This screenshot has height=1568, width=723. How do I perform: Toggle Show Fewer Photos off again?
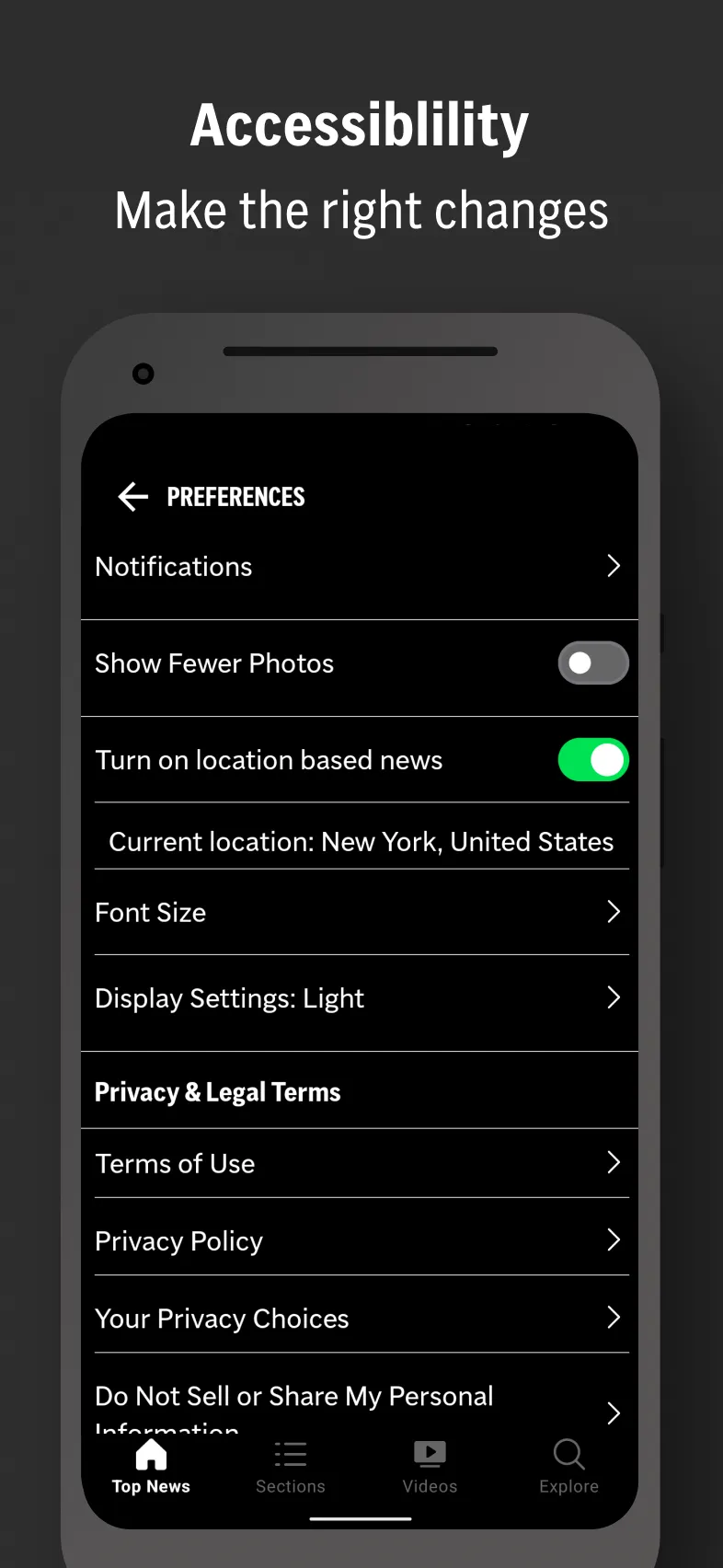click(x=593, y=663)
